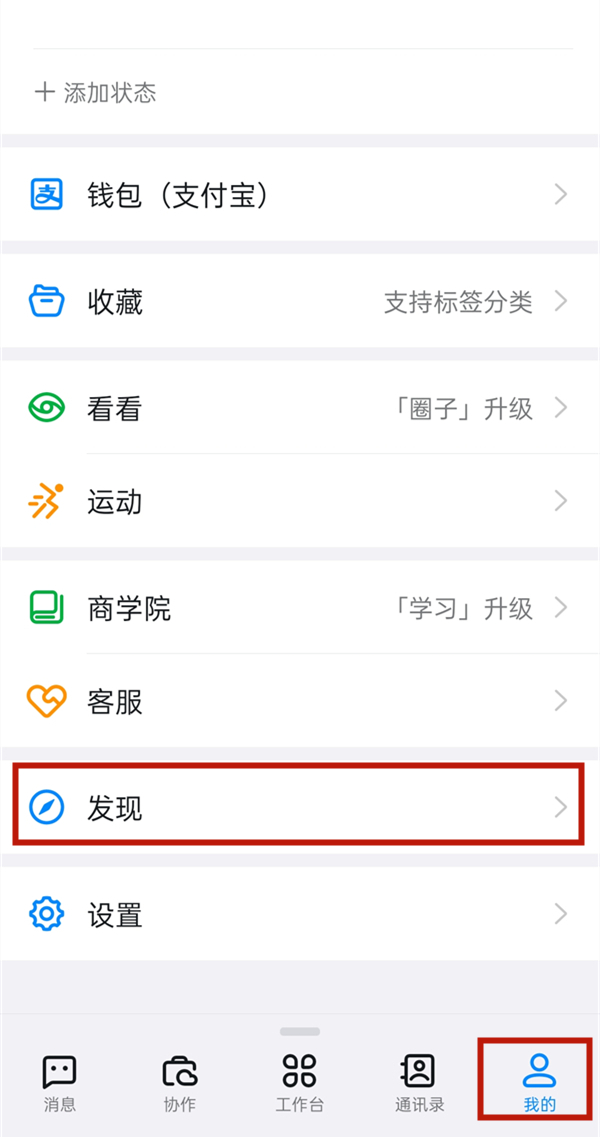Open 收藏 favorites
Screen dimensions: 600x1137
click(300, 301)
